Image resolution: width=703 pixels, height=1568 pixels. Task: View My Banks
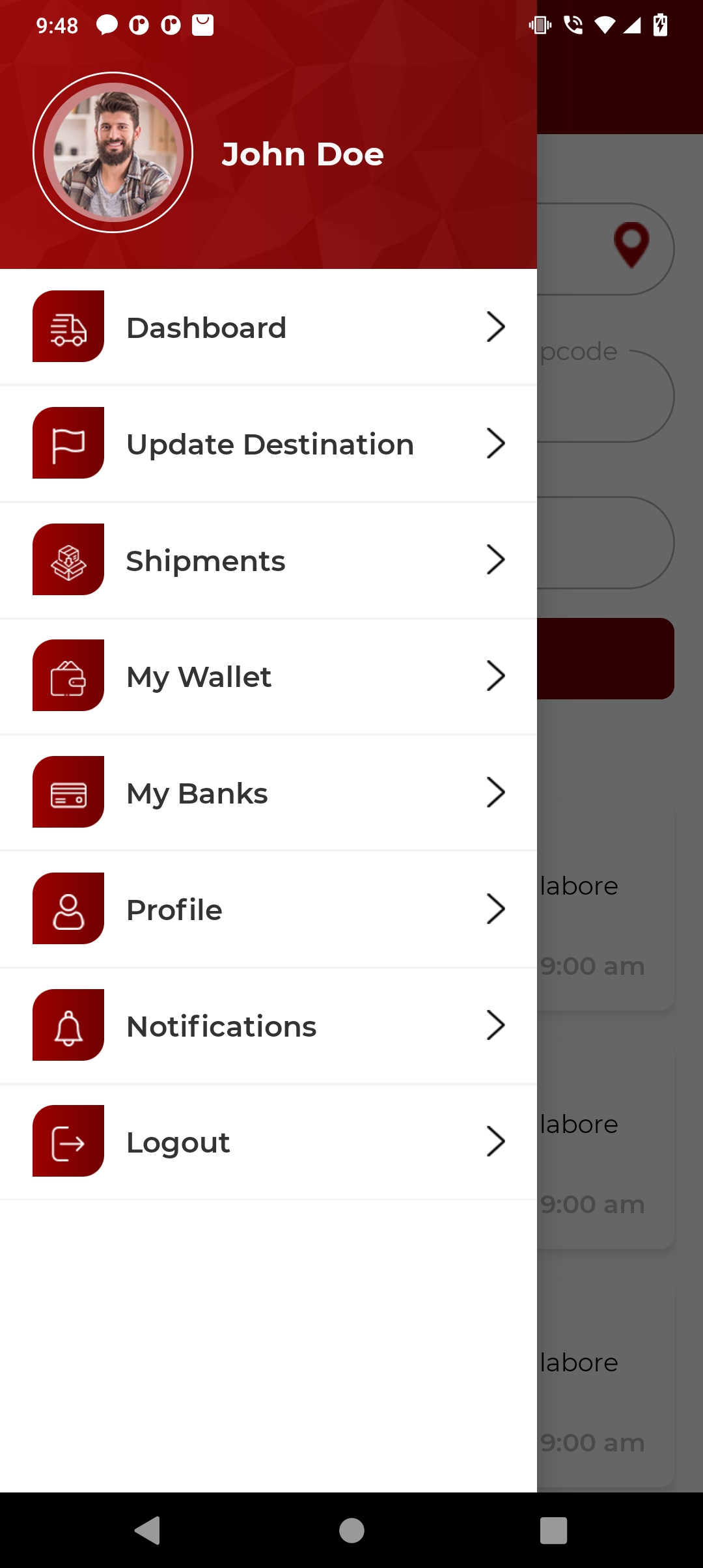click(268, 792)
